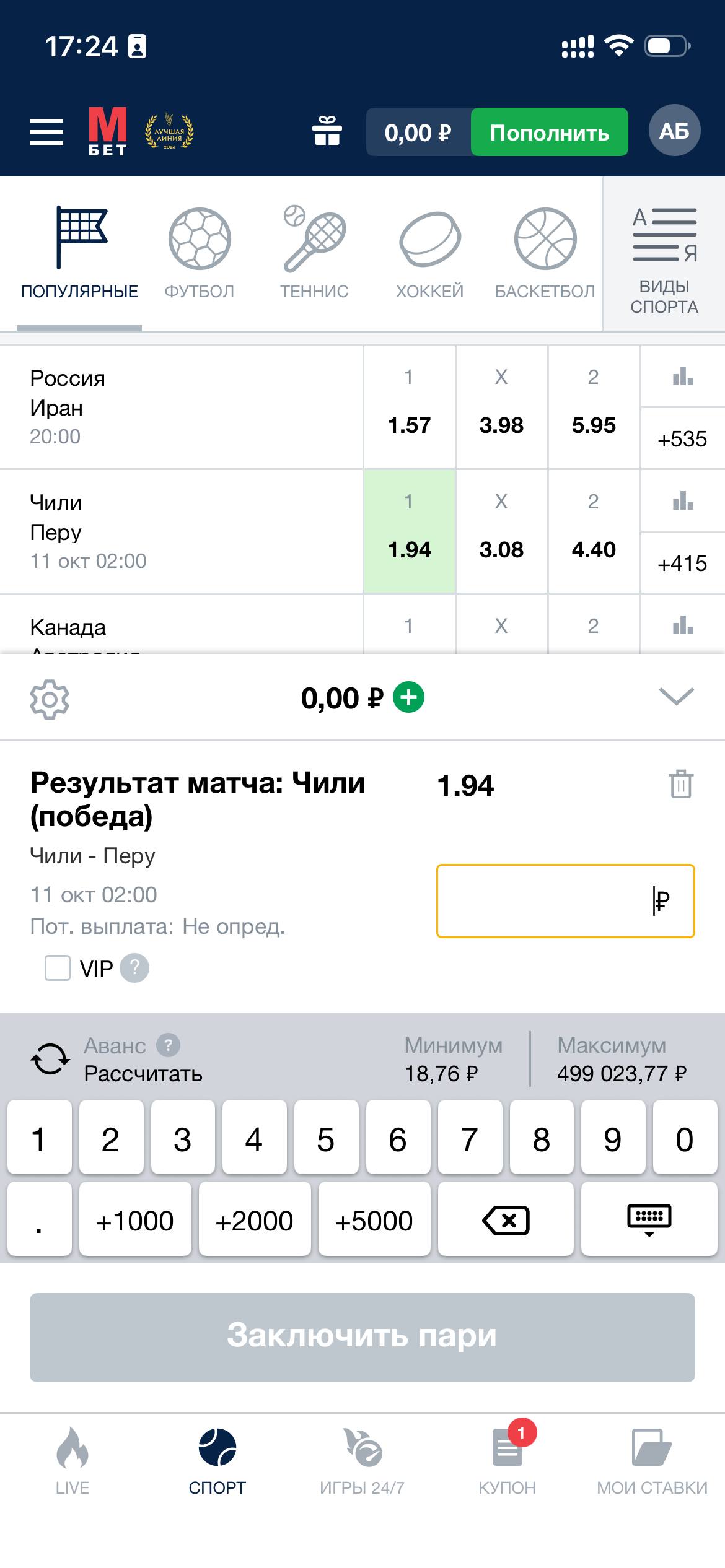Screen dimensions: 725x1568
Task: Open the gift bonuses icon
Action: tap(327, 132)
